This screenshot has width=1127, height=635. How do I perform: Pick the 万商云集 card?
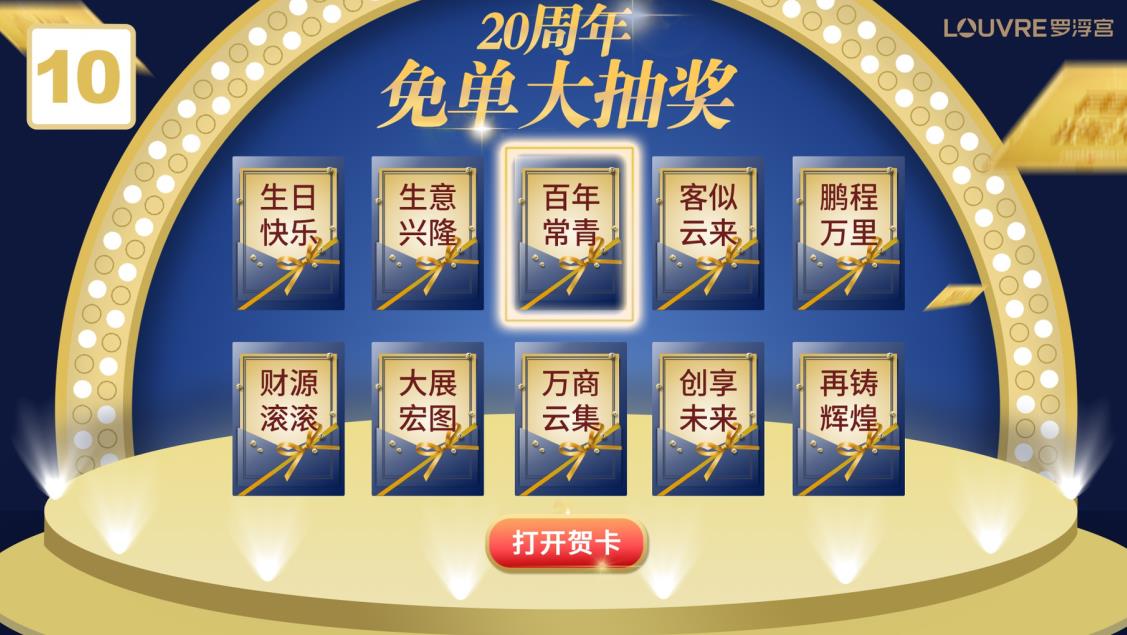[x=570, y=418]
